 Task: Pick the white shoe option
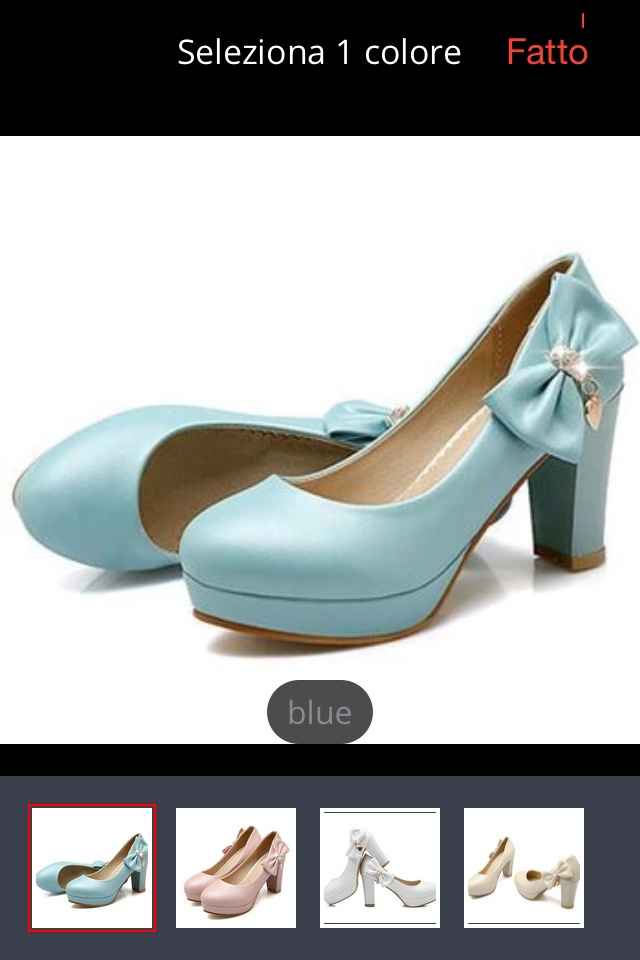click(380, 868)
